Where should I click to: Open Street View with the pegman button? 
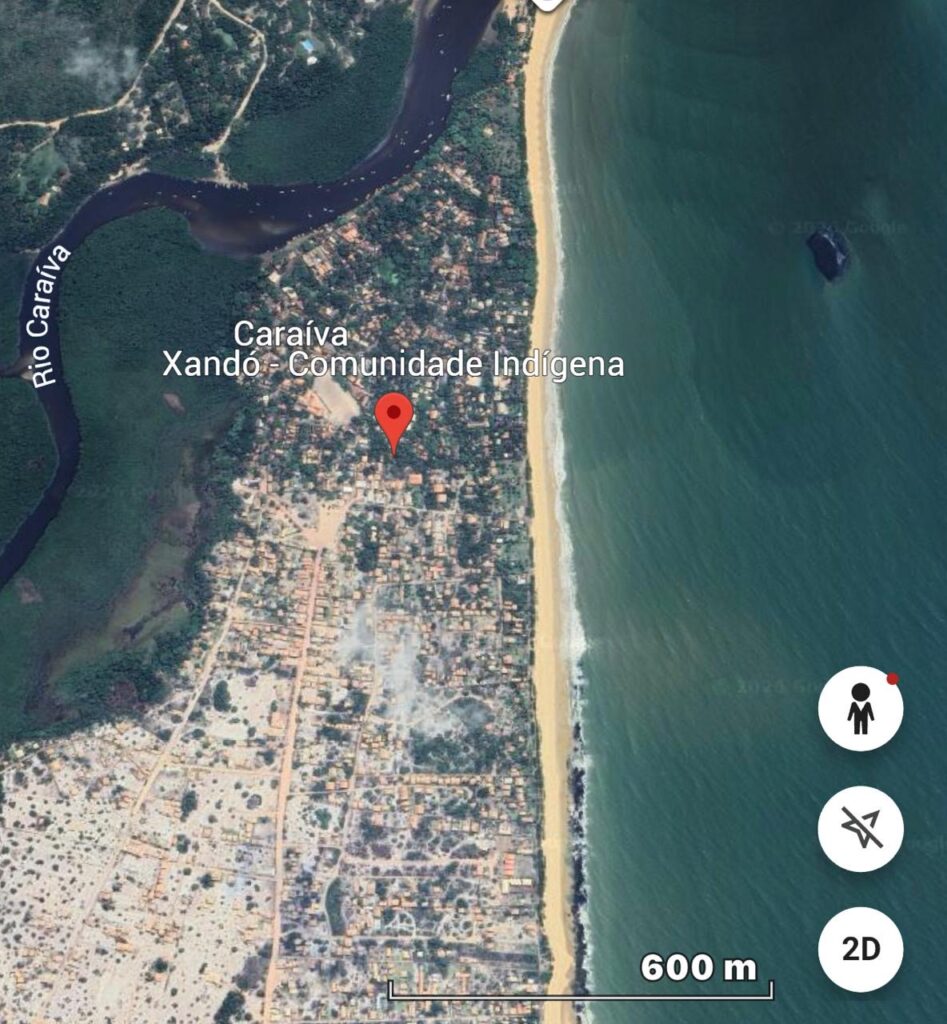[860, 709]
